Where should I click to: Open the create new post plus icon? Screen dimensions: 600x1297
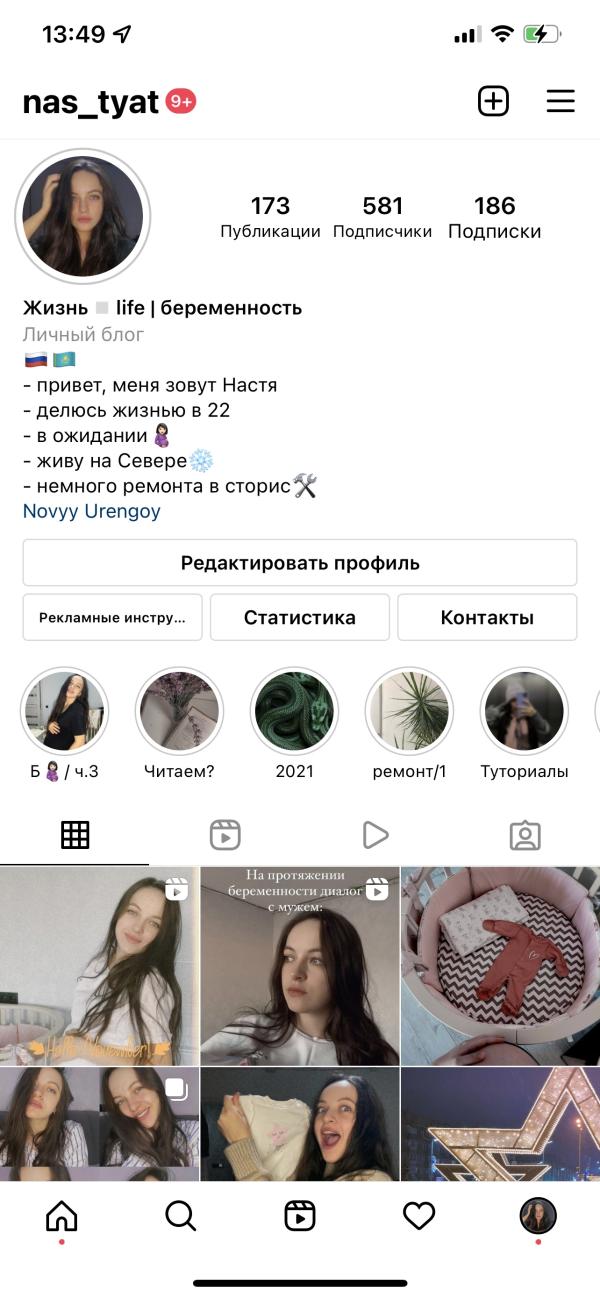tap(493, 101)
